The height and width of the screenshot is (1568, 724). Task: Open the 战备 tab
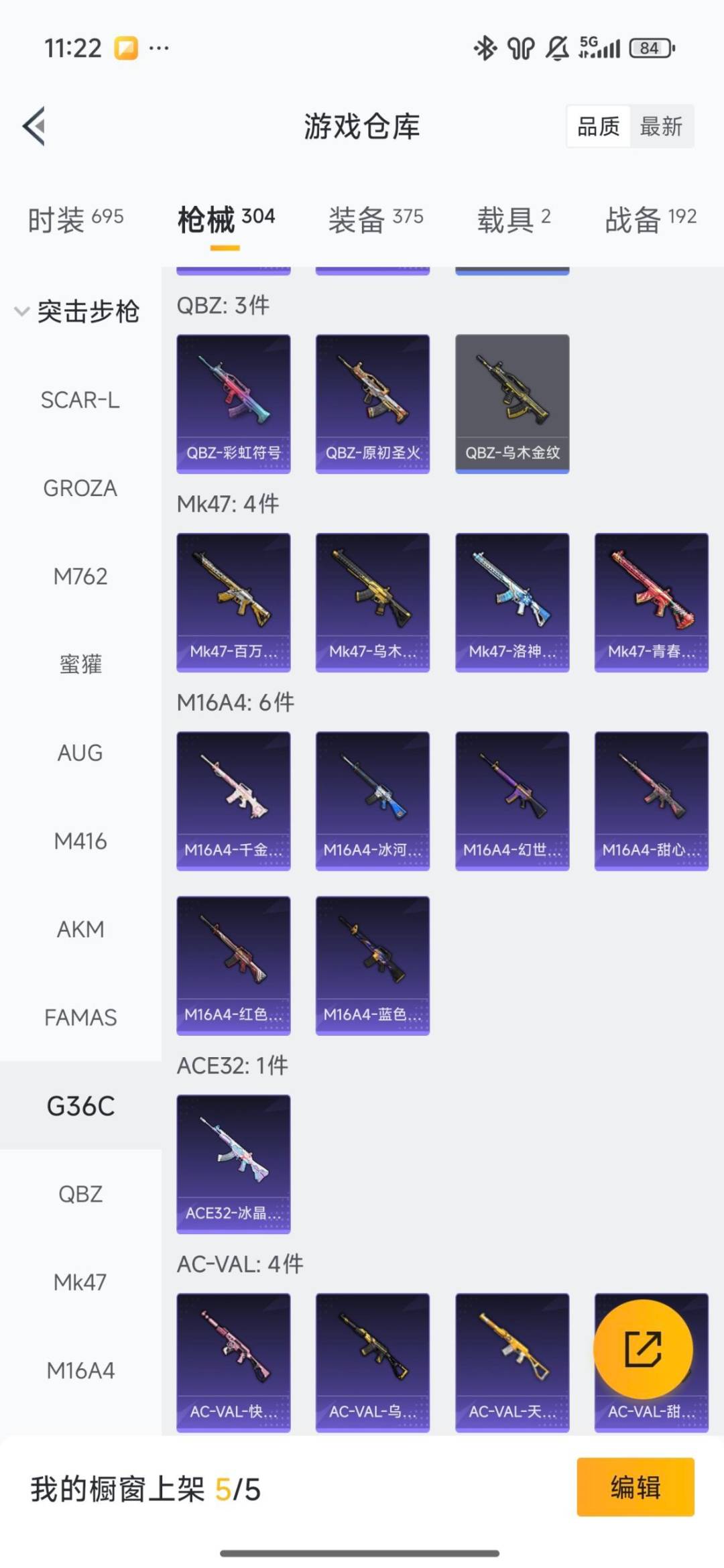coord(650,219)
